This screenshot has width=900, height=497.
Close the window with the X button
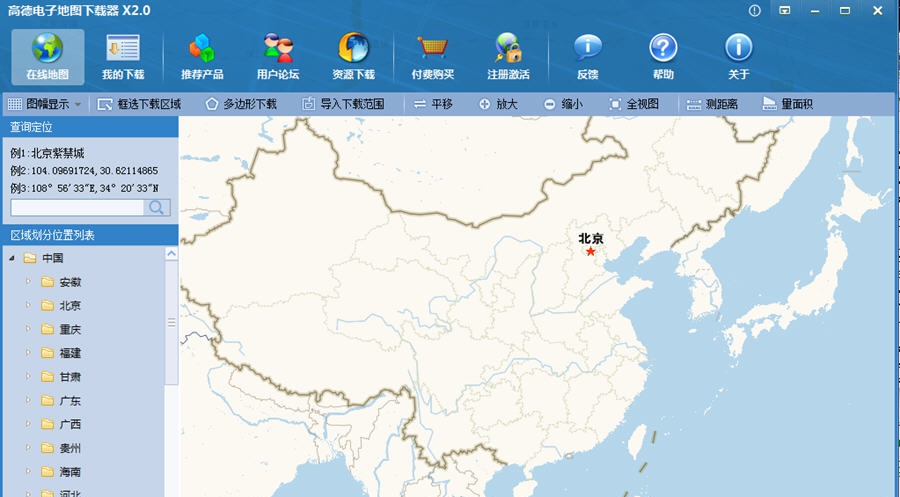click(876, 10)
